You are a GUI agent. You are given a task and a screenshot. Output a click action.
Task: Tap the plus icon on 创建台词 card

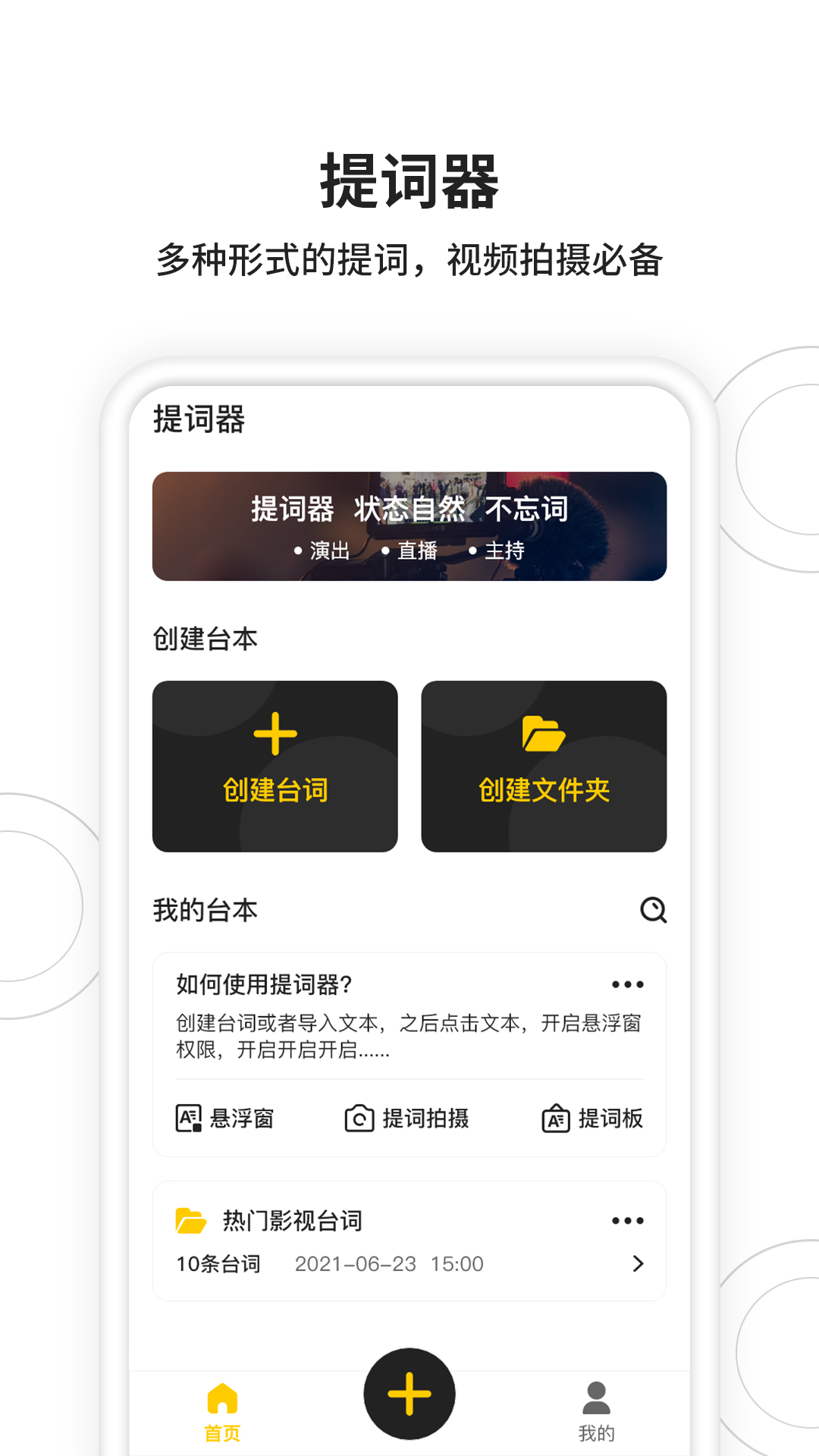[x=275, y=734]
